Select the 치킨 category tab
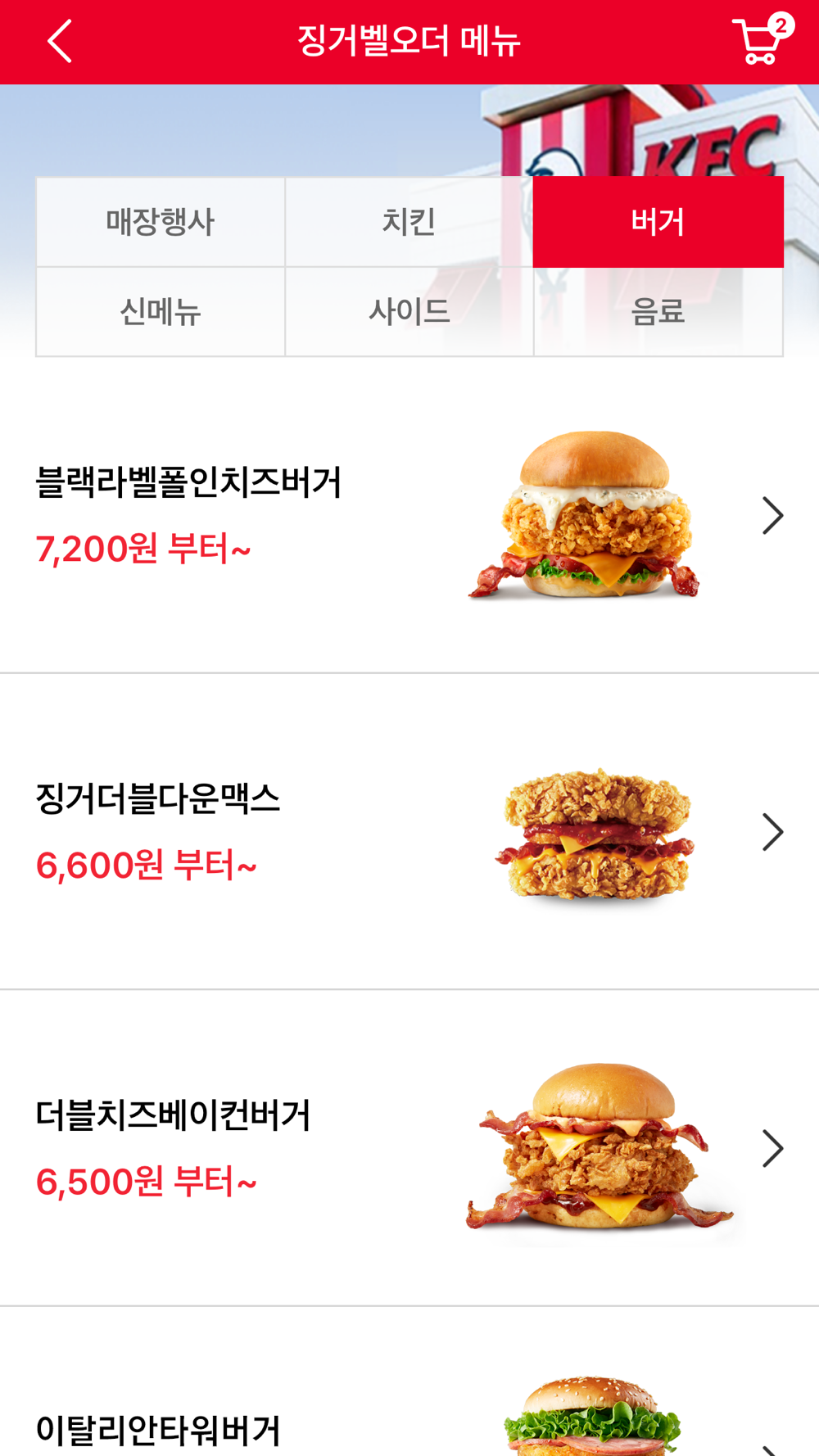Viewport: 819px width, 1456px height. pos(409,222)
